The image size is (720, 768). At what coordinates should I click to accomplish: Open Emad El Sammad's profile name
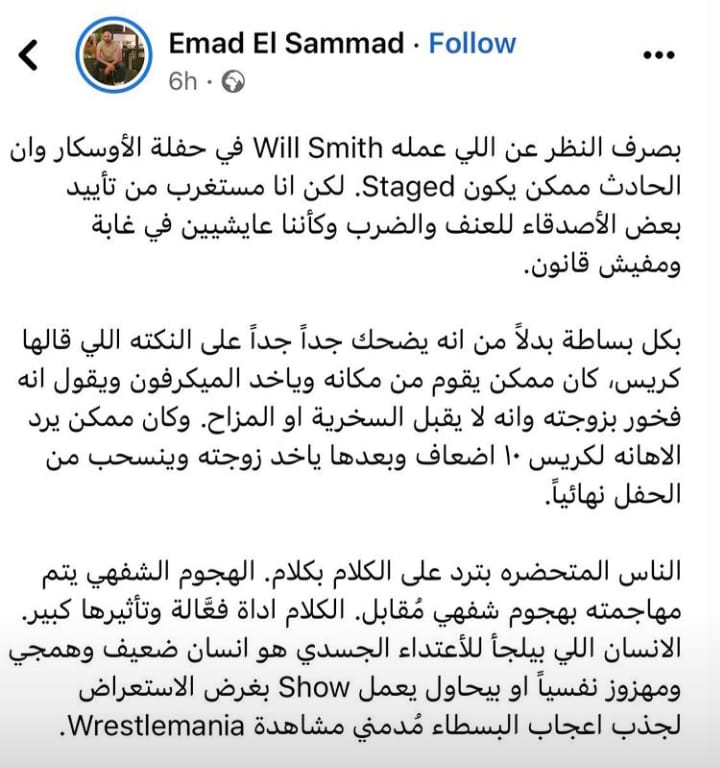286,44
